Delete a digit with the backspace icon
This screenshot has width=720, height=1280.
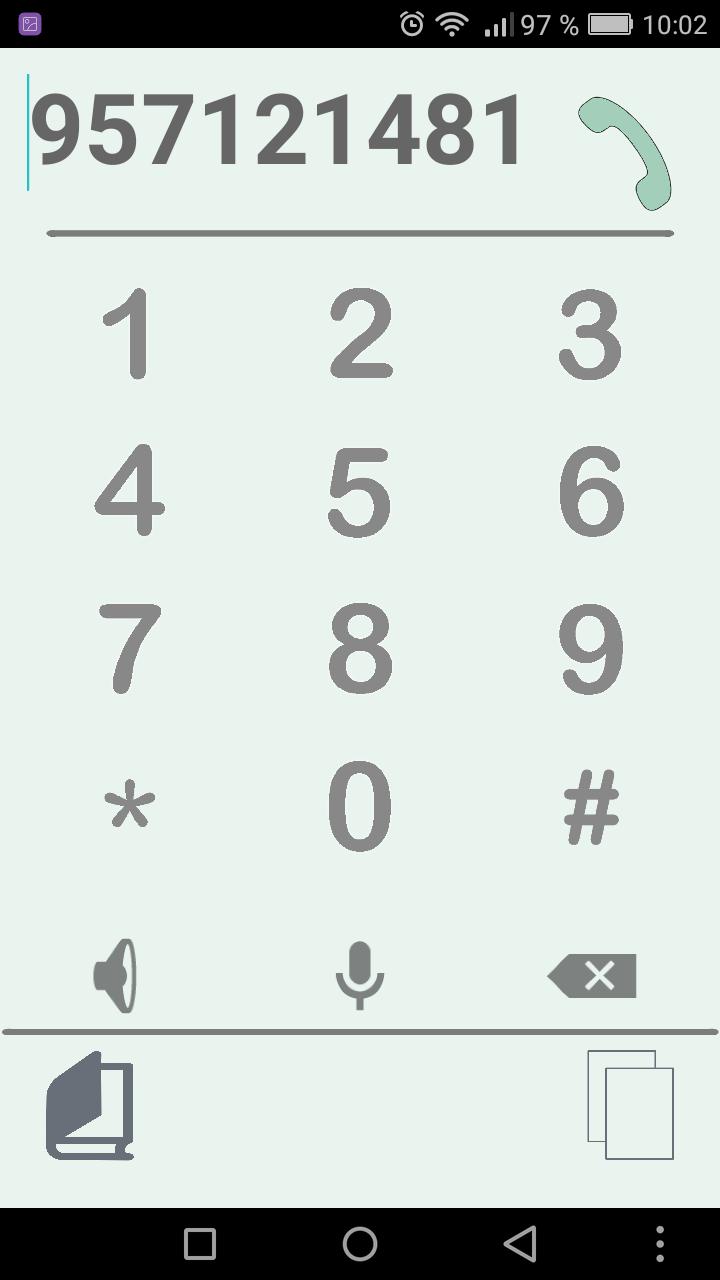tap(592, 975)
